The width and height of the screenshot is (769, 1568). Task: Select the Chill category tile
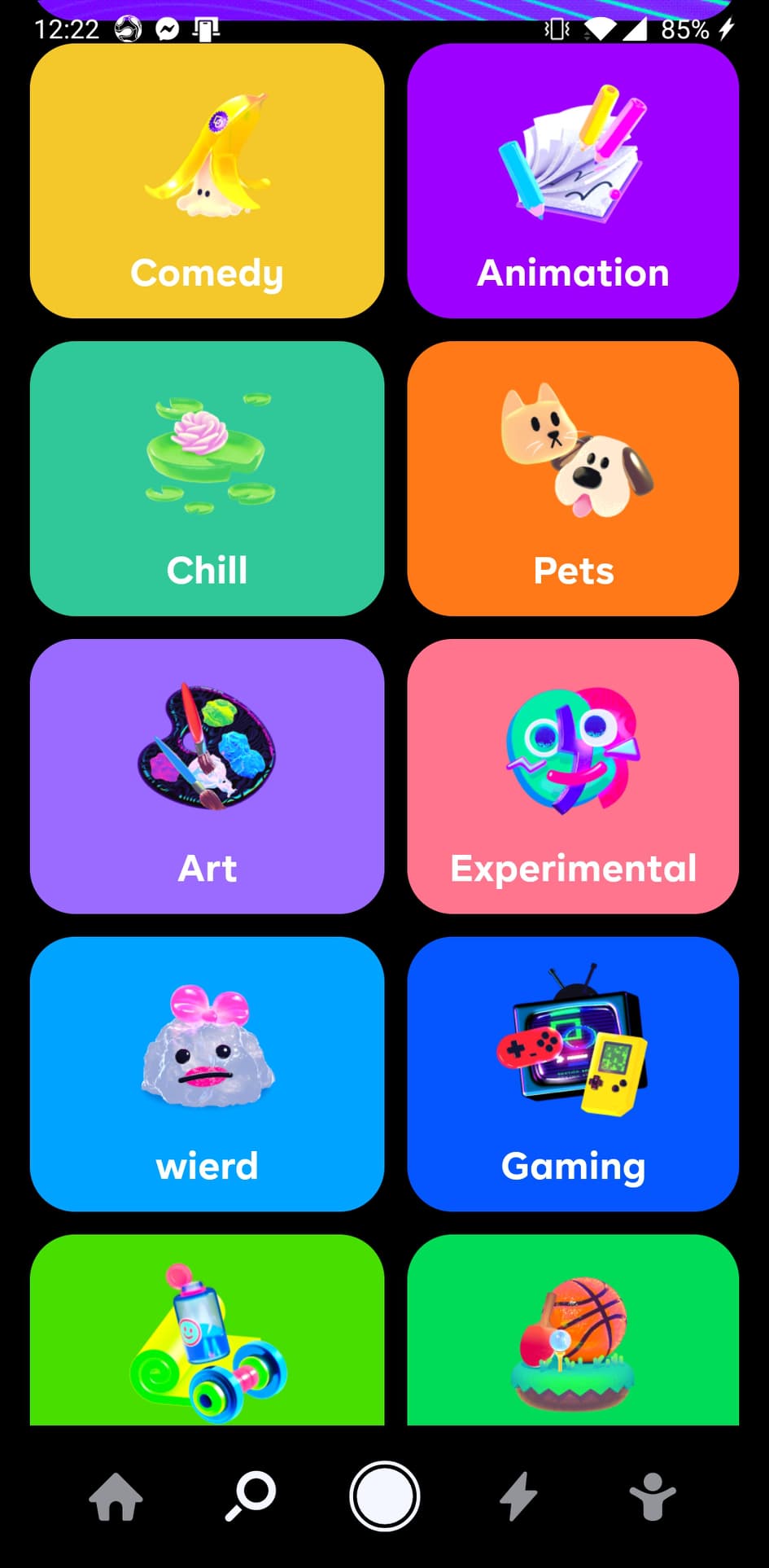[x=207, y=479]
